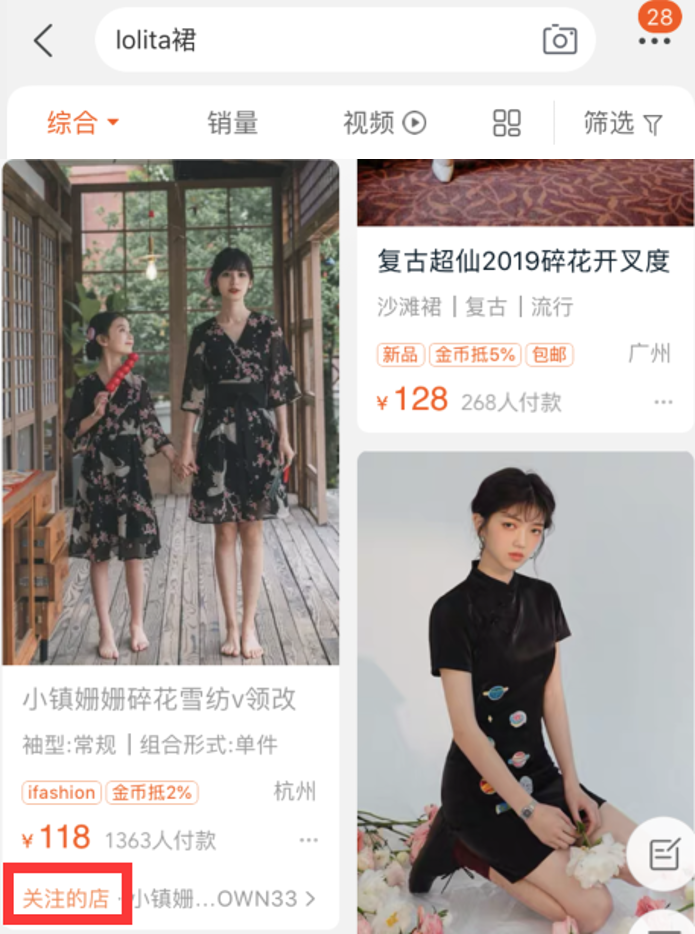This screenshot has width=695, height=934.
Task: Tap the lolita裙 search field
Action: [320, 41]
